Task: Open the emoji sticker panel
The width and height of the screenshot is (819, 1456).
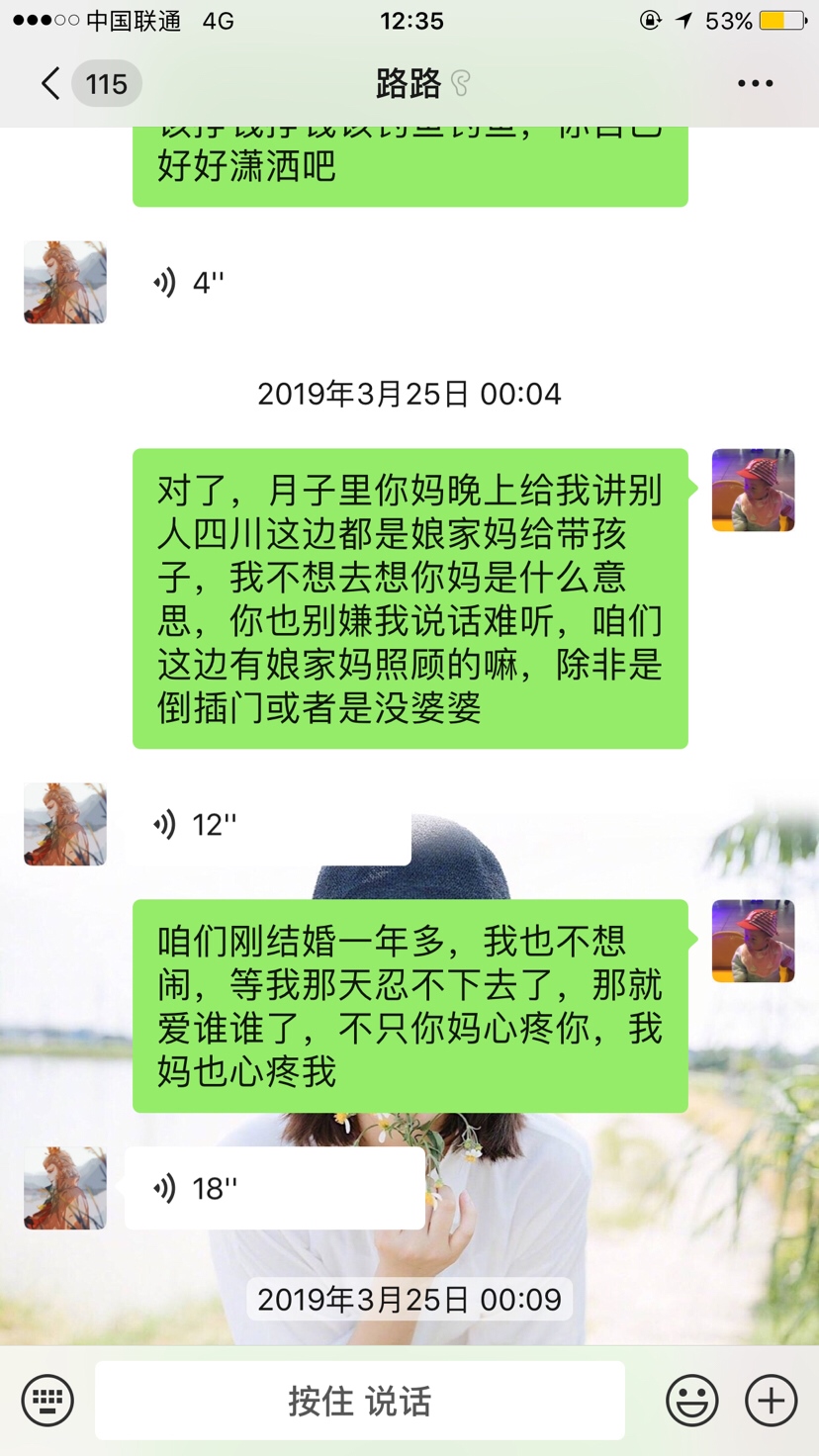Action: click(691, 1401)
